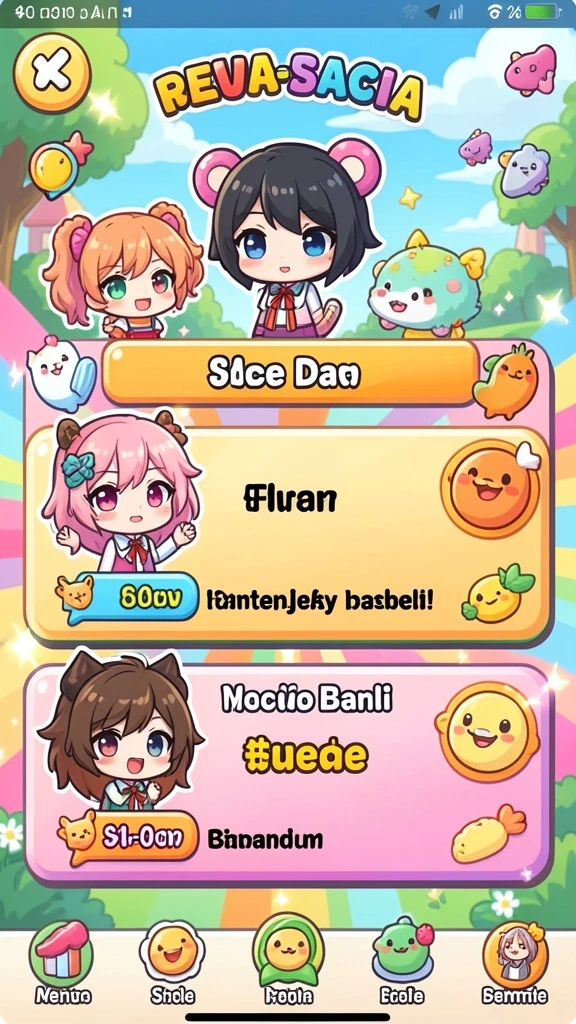Image resolution: width=576 pixels, height=1024 pixels.
Task: Tap the smiling orange coin on Fluran card
Action: (490, 488)
